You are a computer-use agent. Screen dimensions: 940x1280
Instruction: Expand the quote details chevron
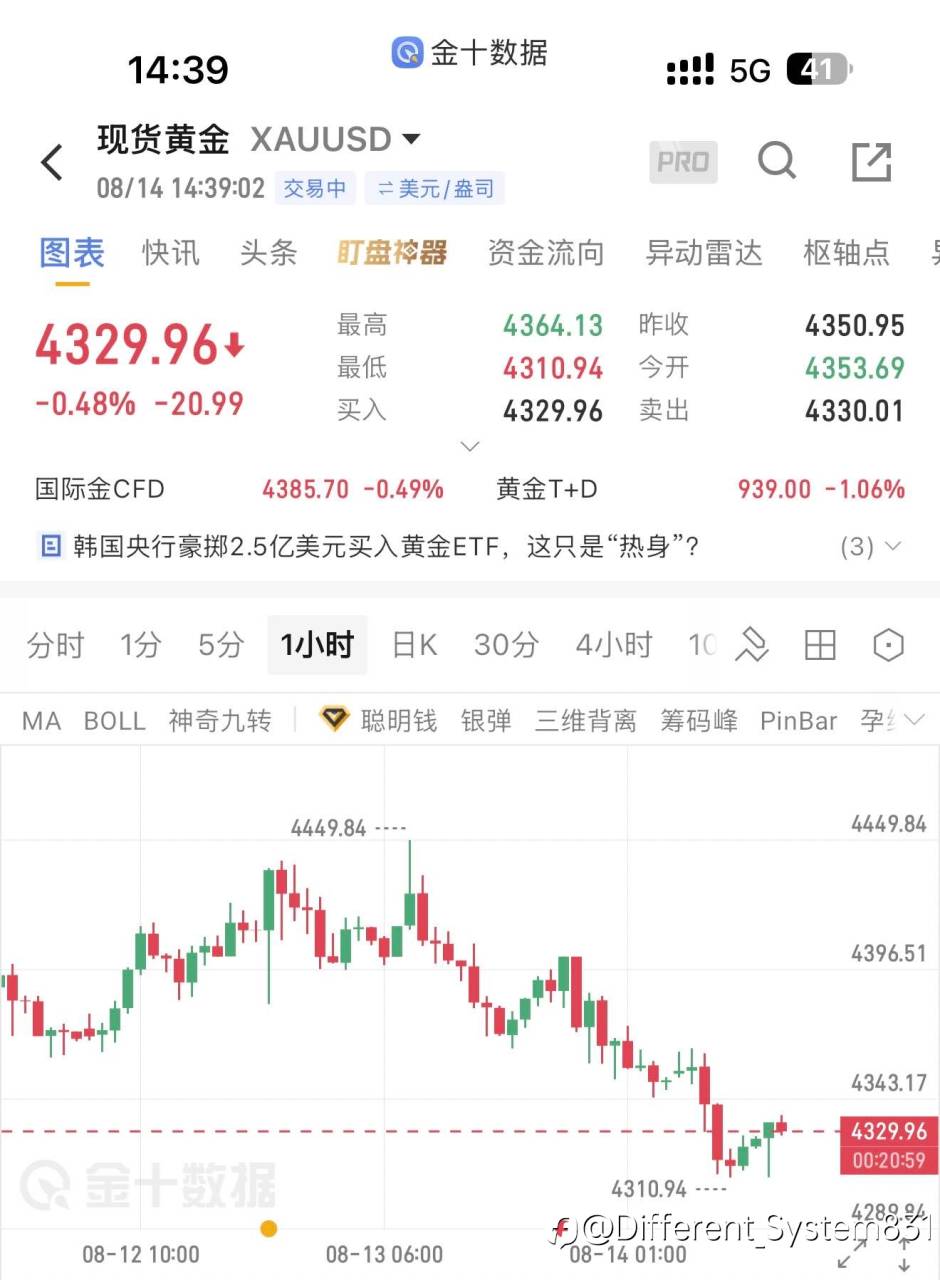[469, 446]
